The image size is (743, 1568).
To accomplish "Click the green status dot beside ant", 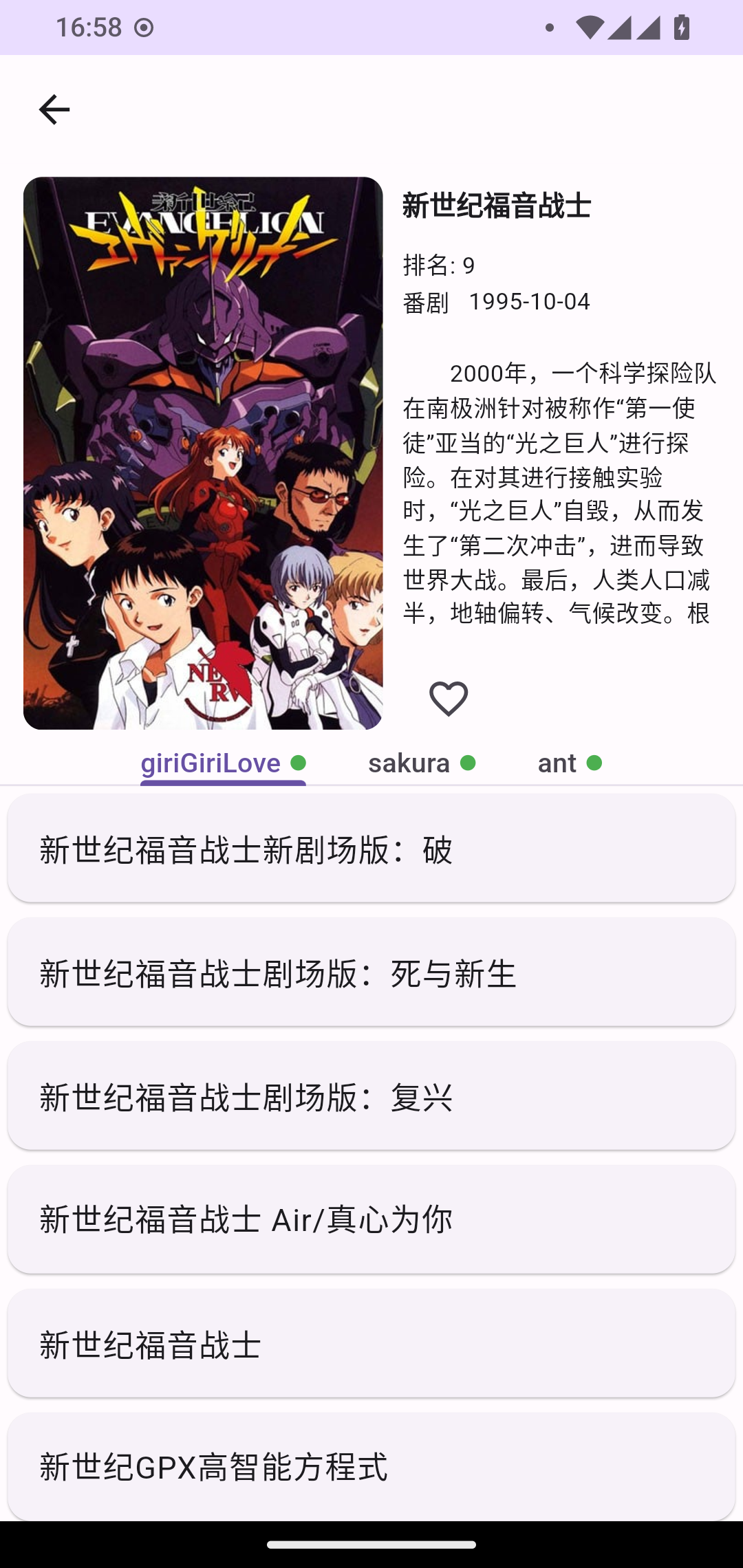I will tap(596, 762).
